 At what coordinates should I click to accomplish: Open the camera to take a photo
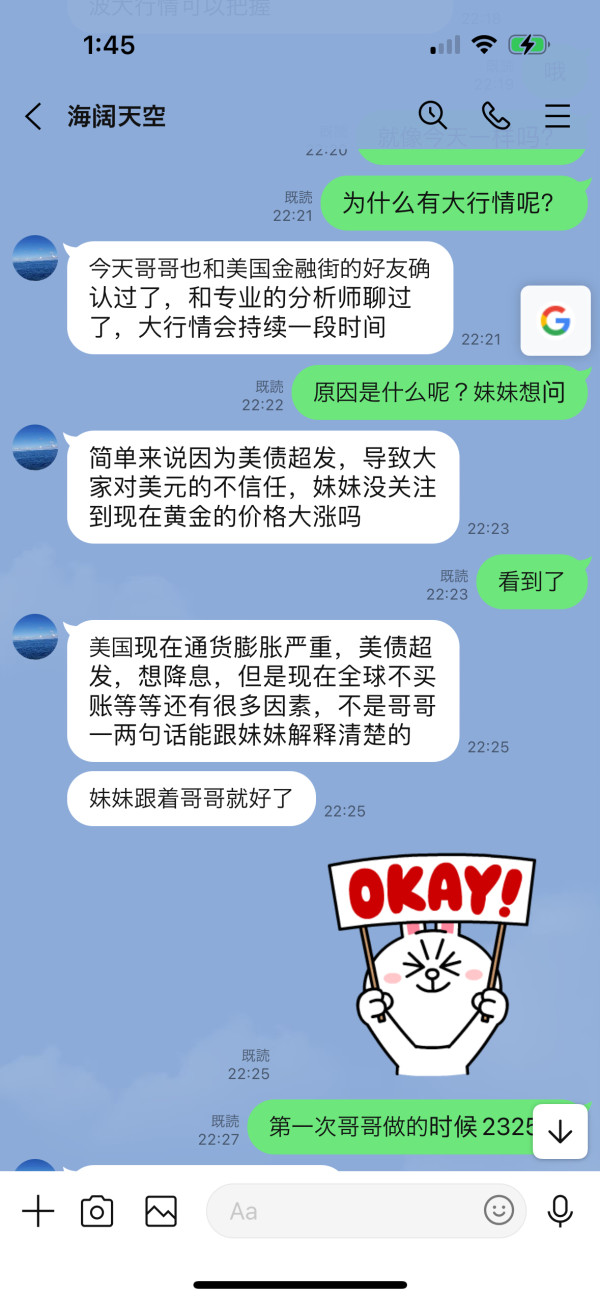pos(97,1212)
